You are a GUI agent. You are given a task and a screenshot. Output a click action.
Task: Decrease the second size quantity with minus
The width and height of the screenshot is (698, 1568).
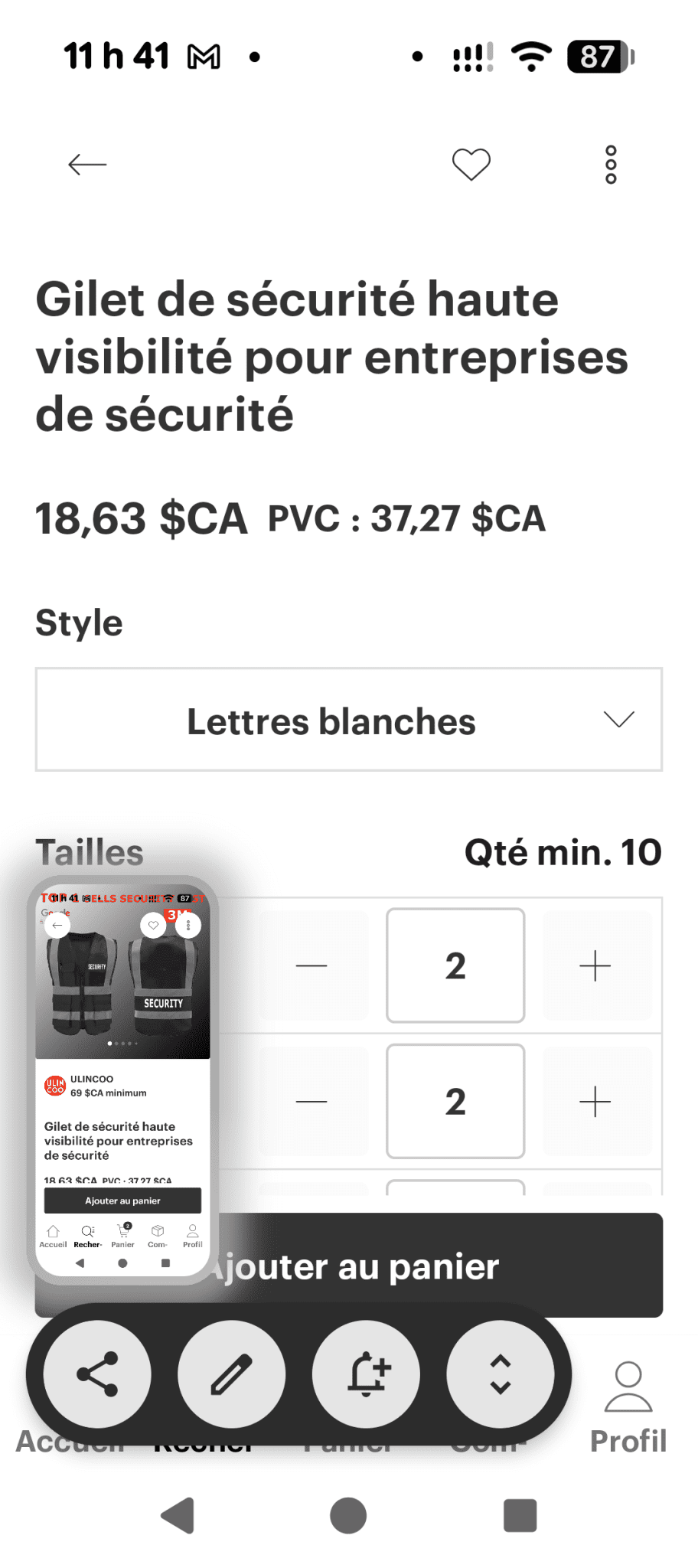click(312, 1102)
